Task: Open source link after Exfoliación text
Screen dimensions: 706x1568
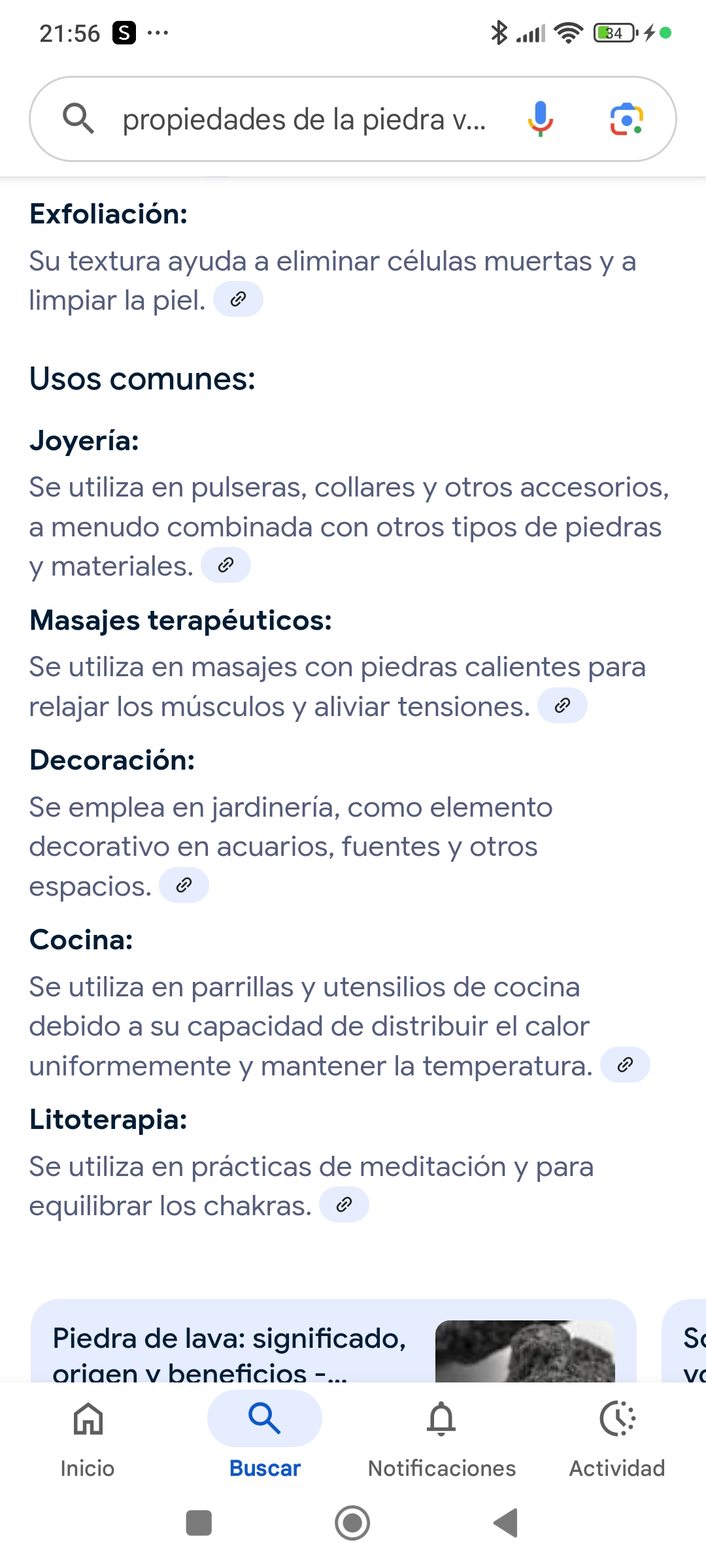Action: click(x=238, y=299)
